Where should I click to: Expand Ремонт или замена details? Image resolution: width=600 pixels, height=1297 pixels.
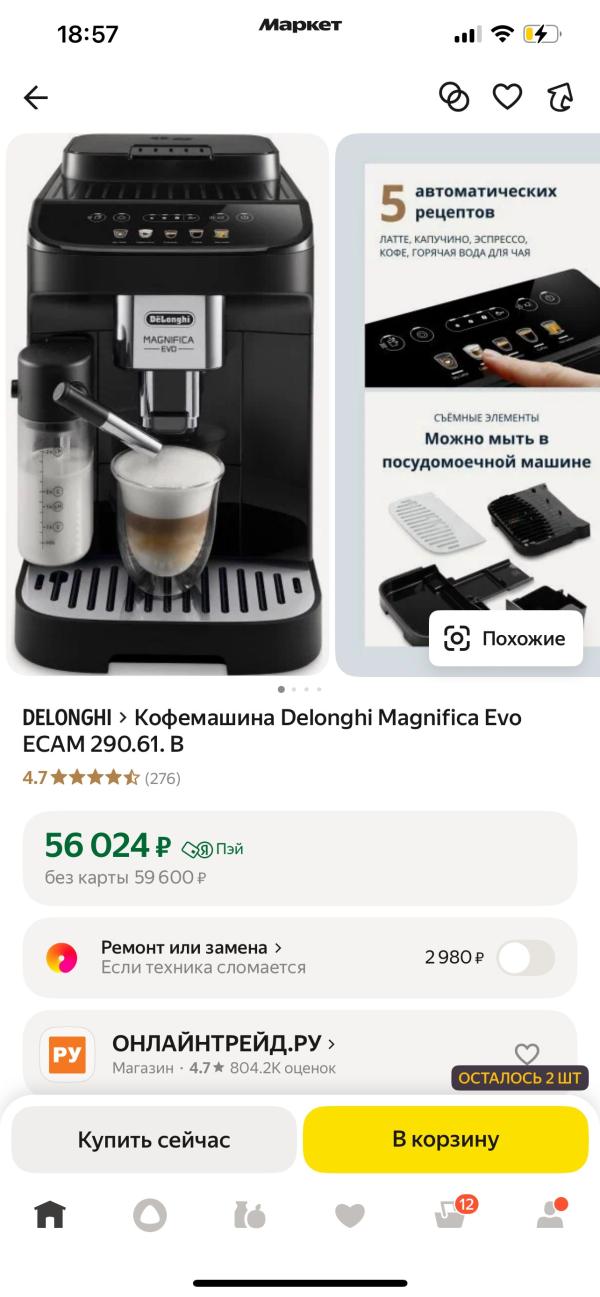tap(192, 947)
